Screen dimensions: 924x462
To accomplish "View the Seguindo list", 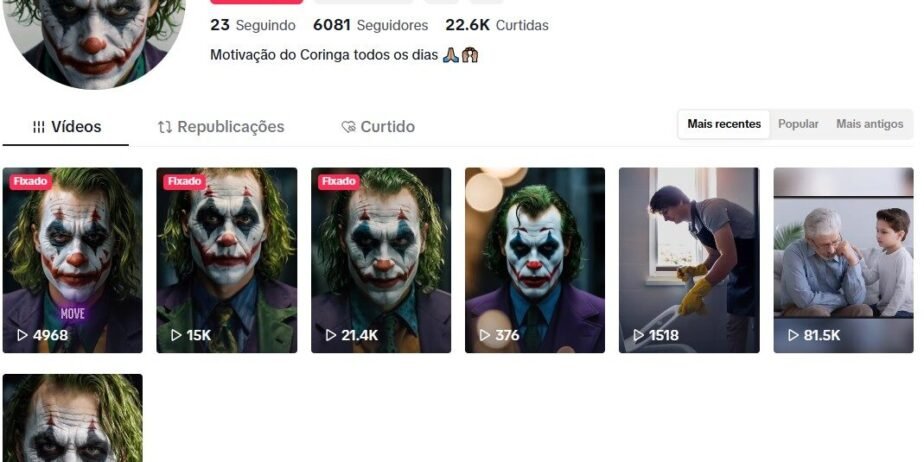I will pyautogui.click(x=253, y=25).
